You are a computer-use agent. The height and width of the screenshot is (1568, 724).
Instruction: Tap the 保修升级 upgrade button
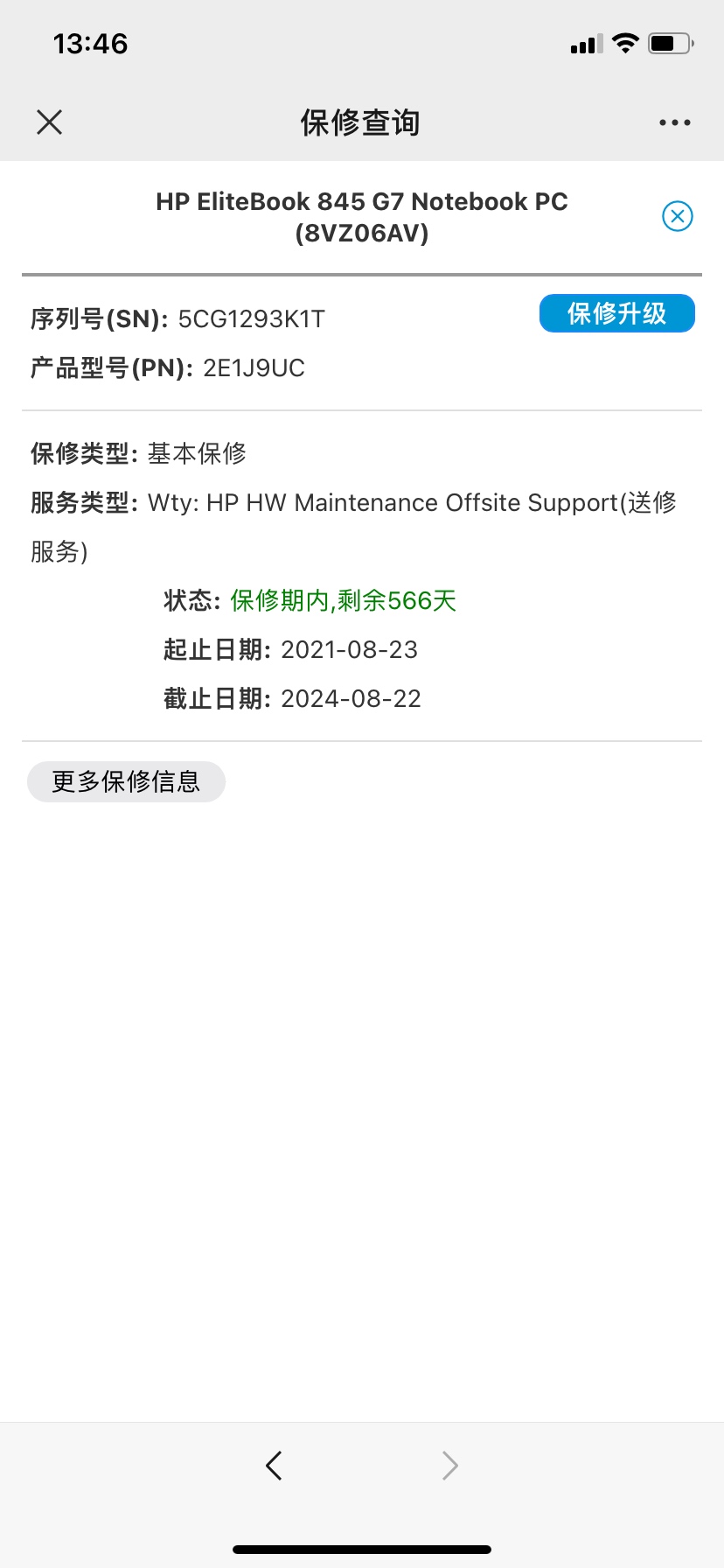616,313
